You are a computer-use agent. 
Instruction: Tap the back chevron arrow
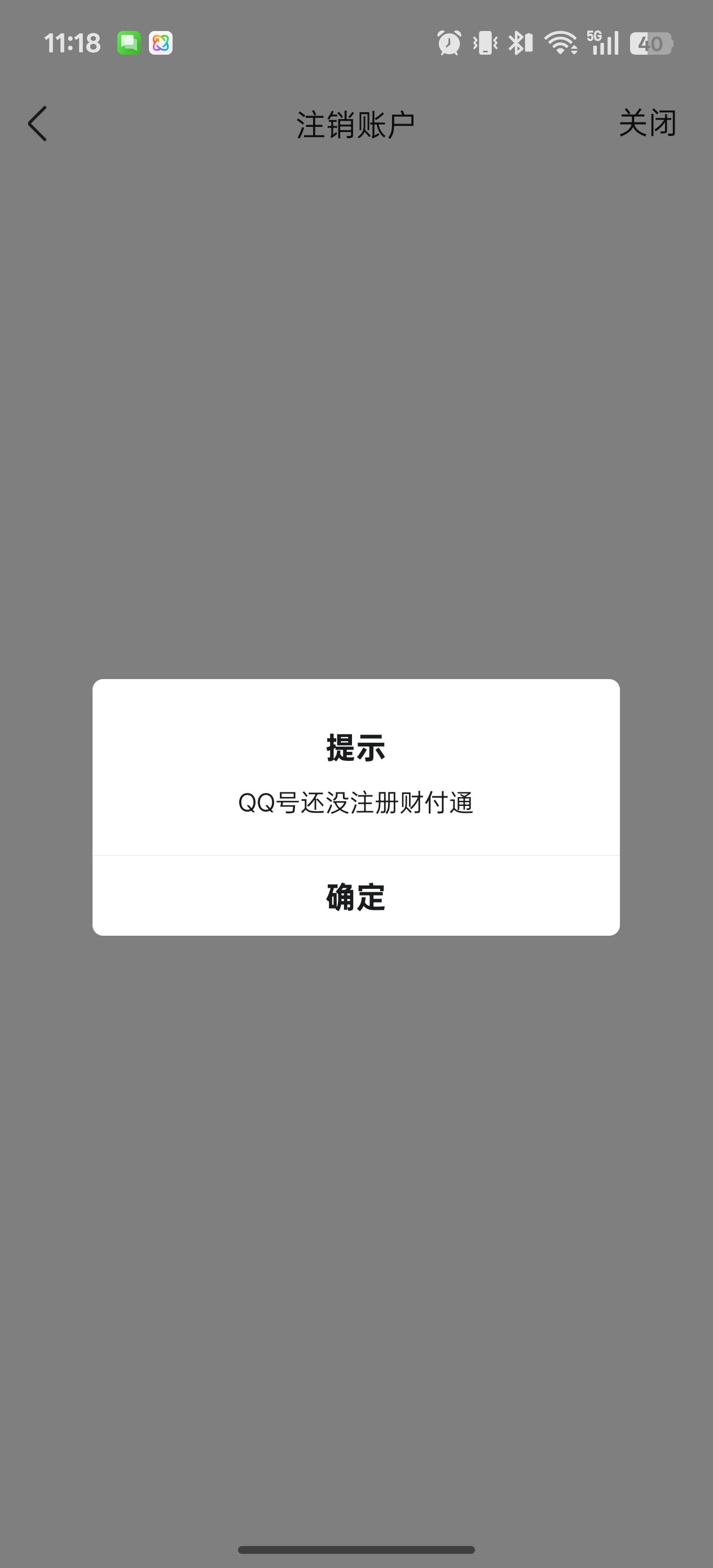pos(38,122)
